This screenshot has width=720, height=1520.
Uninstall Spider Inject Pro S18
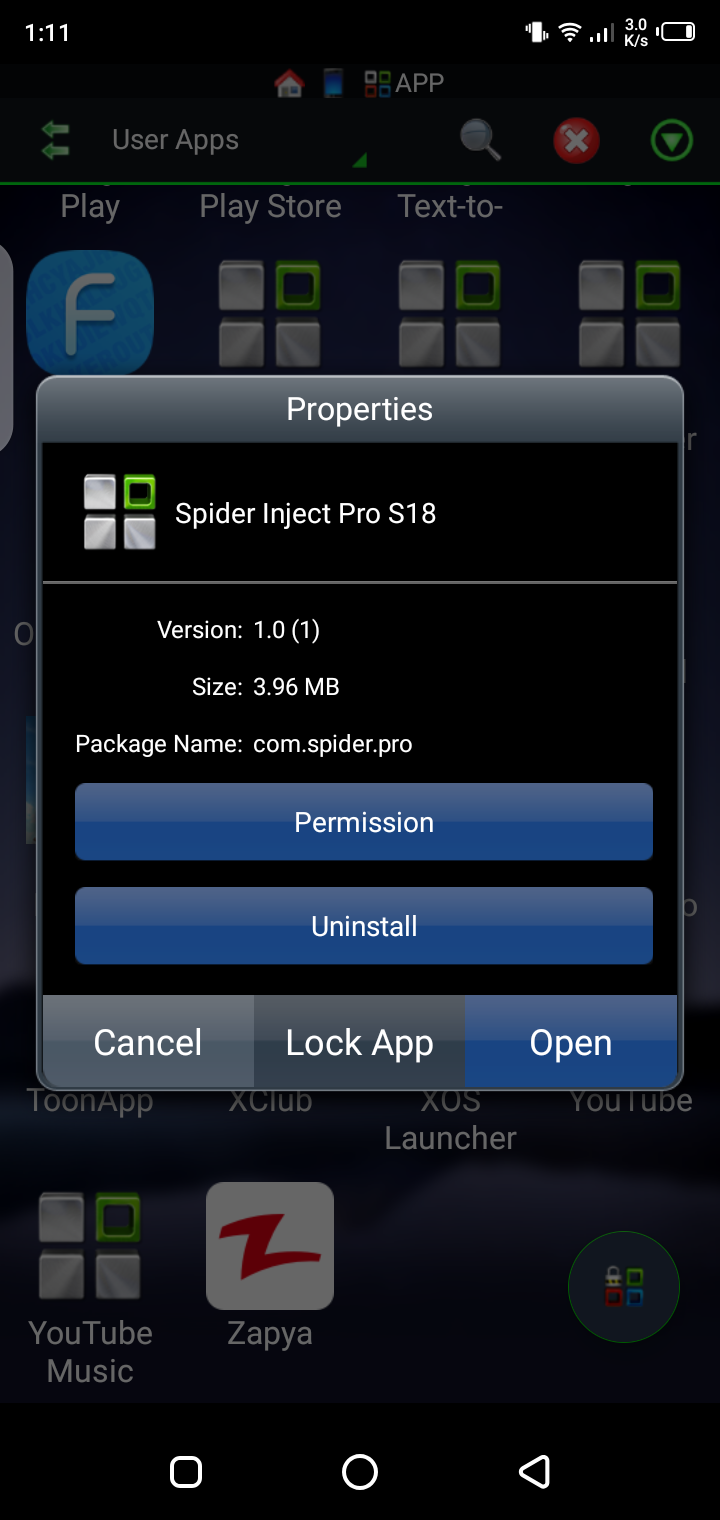coord(364,926)
